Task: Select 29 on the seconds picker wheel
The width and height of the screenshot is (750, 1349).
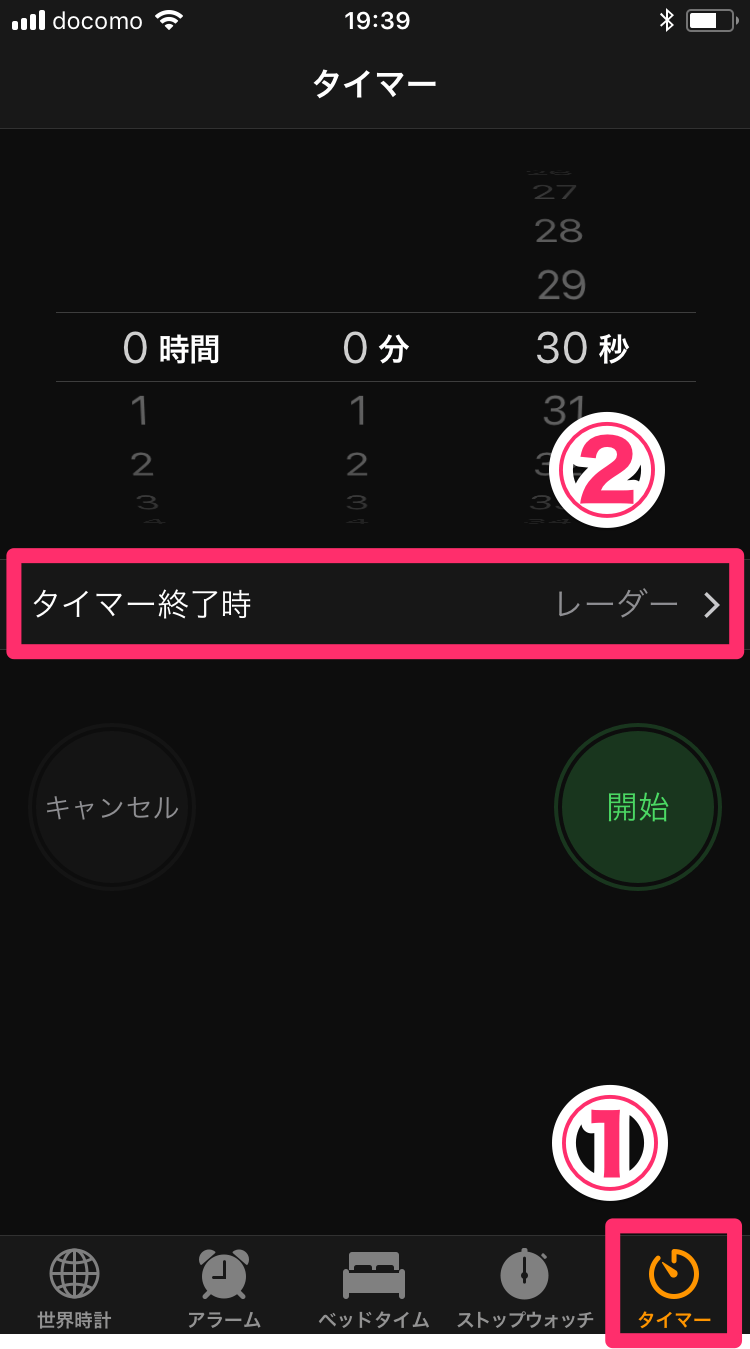Action: 562,286
